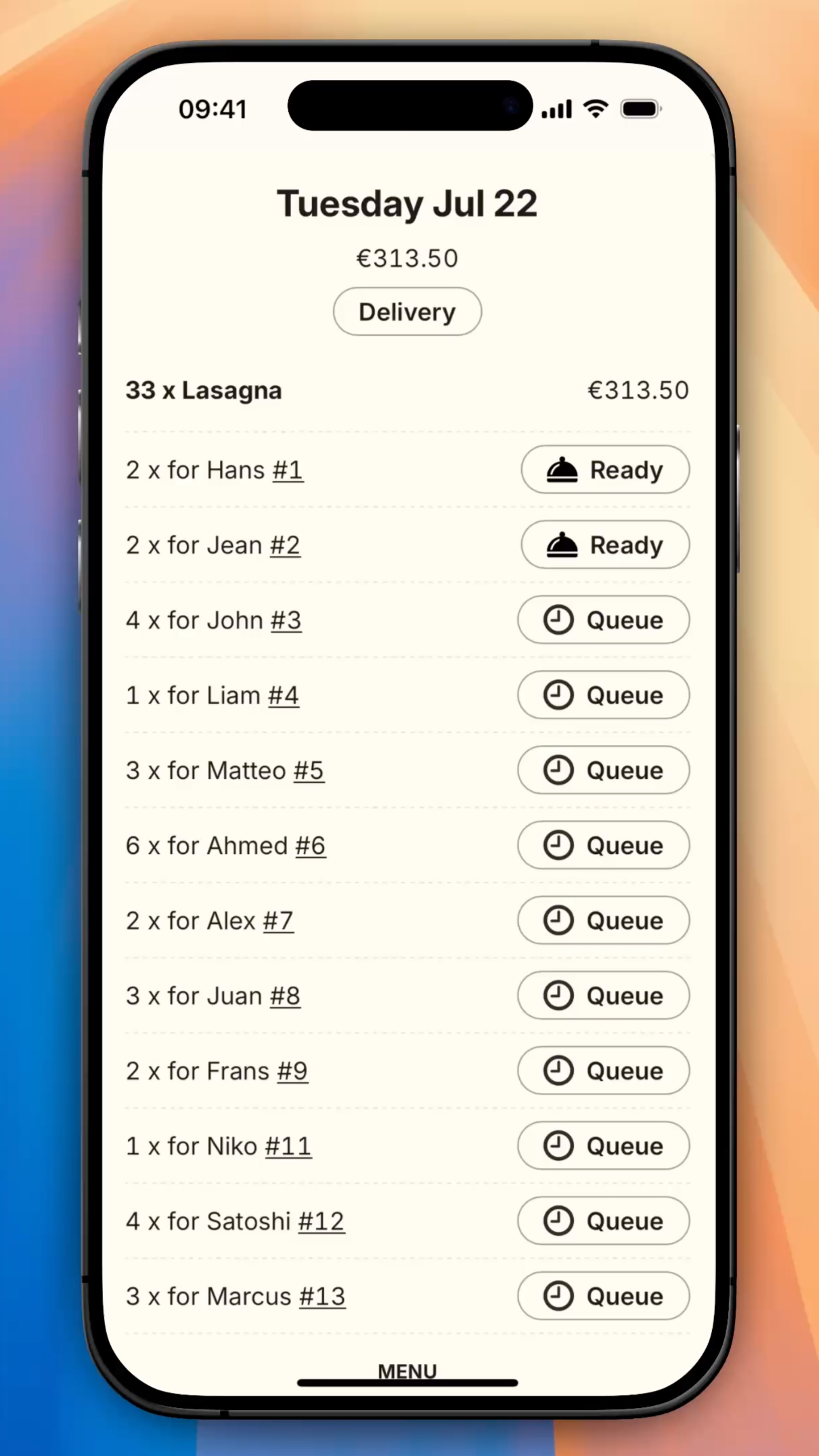The height and width of the screenshot is (1456, 819).
Task: Tap Queue button for Matteo's order
Action: click(603, 770)
